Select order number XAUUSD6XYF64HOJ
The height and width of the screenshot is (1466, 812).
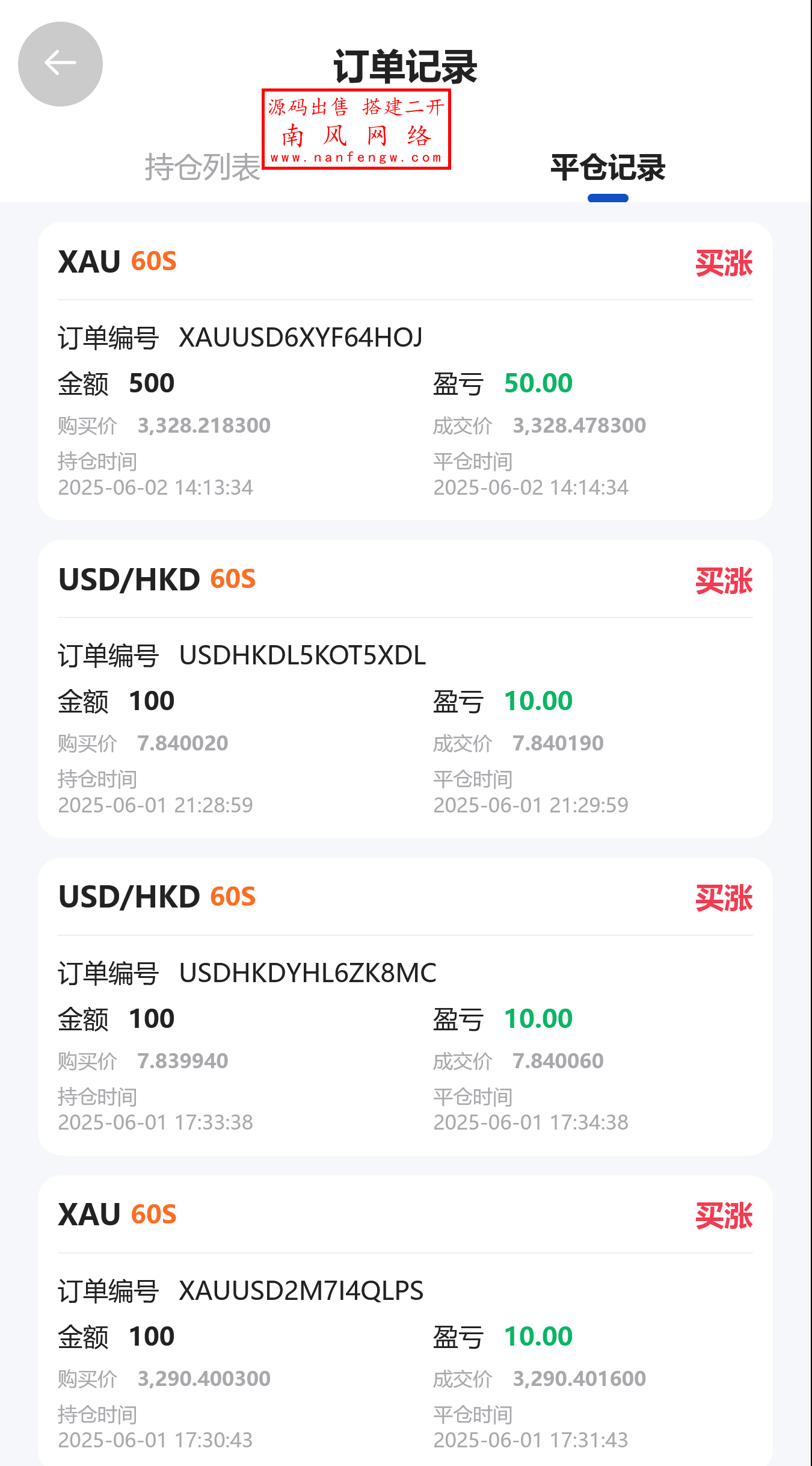tap(301, 337)
